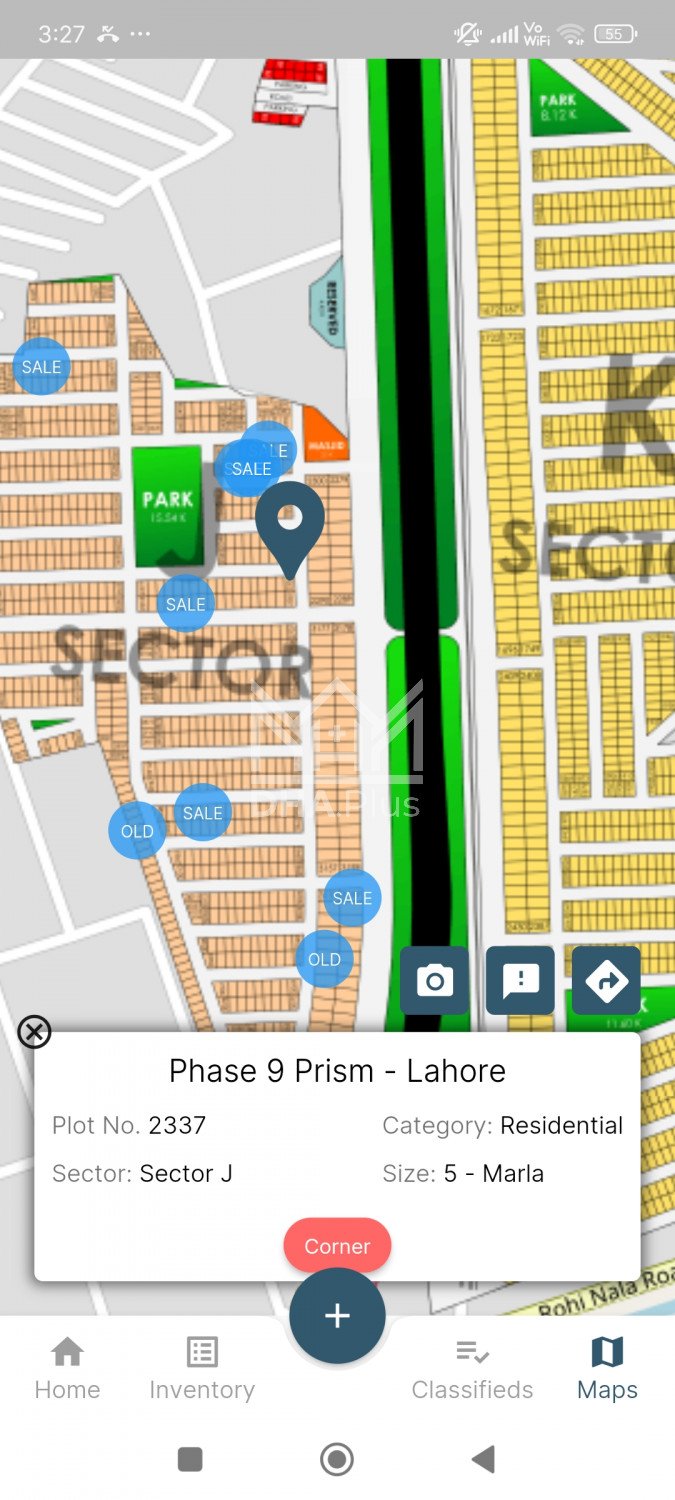
Task: Go back using system back button
Action: click(x=484, y=1459)
